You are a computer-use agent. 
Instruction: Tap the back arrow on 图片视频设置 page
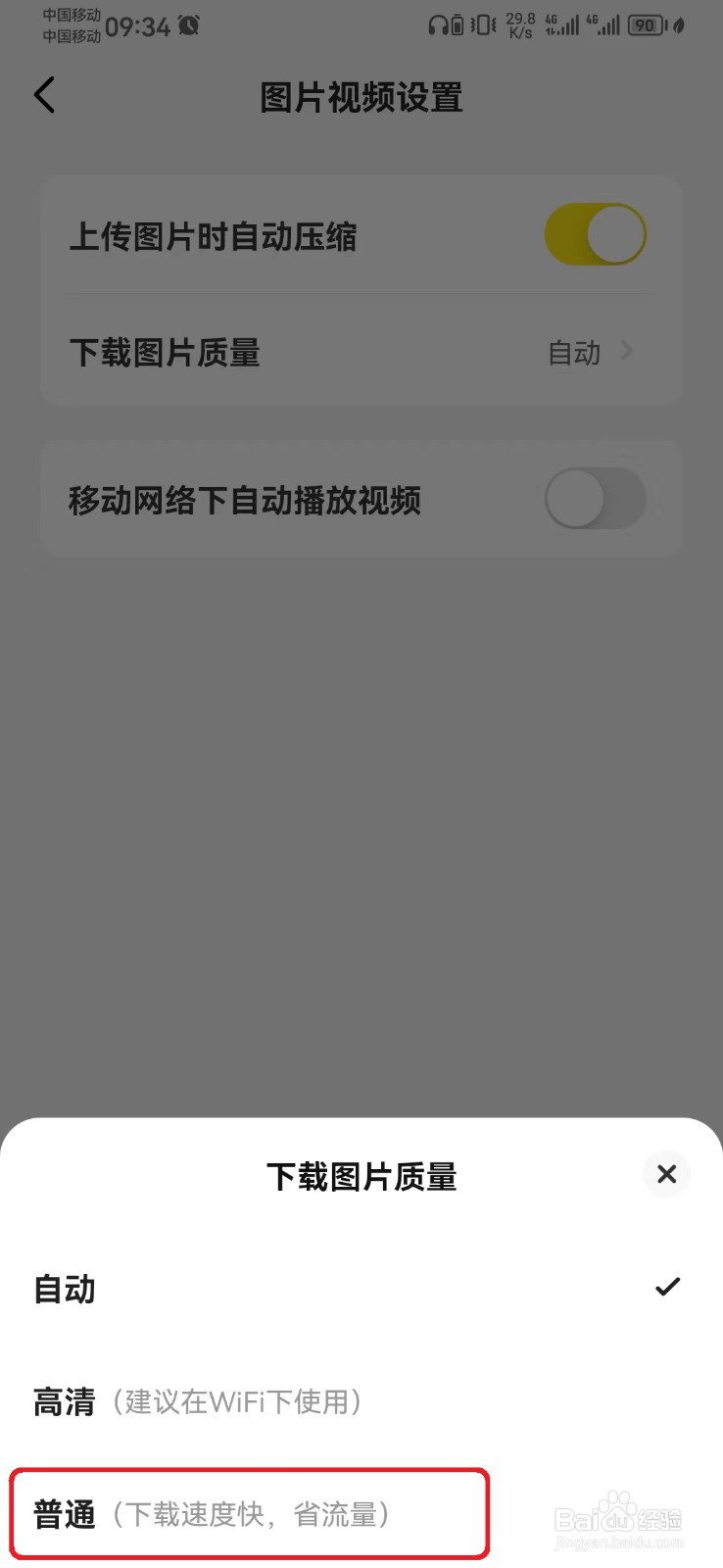click(43, 95)
